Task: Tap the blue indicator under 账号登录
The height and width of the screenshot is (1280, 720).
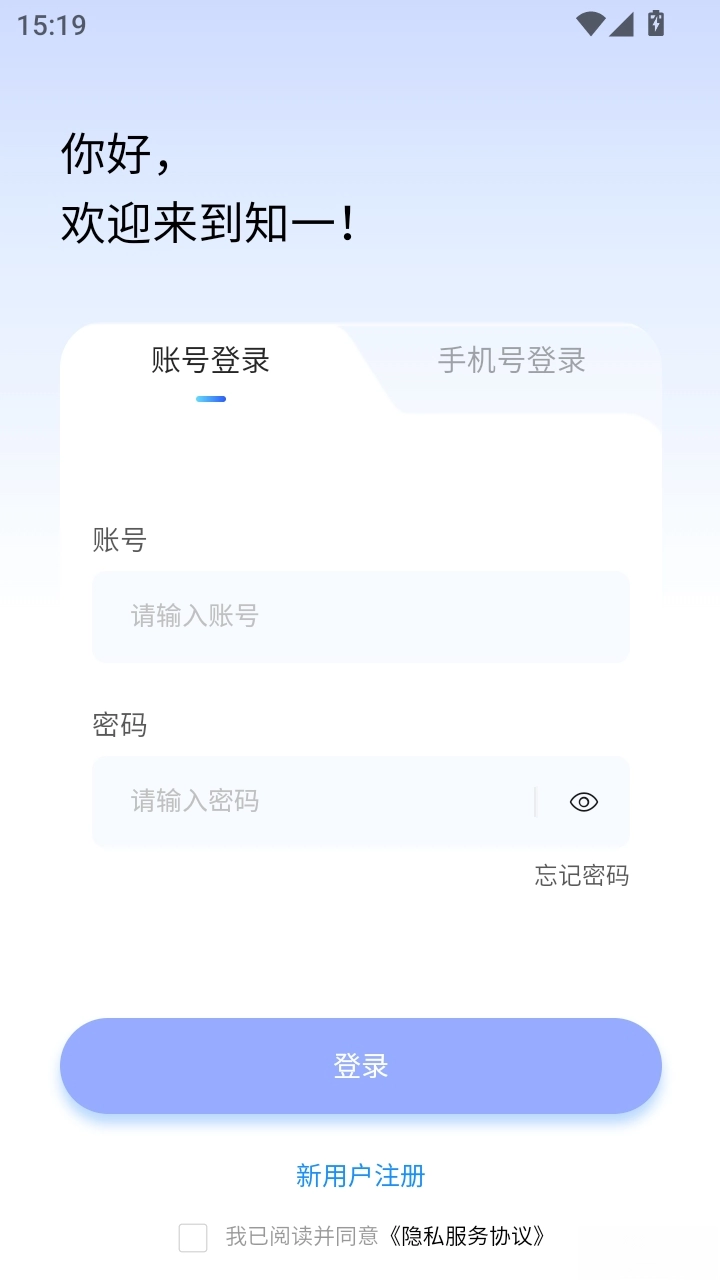Action: [211, 398]
